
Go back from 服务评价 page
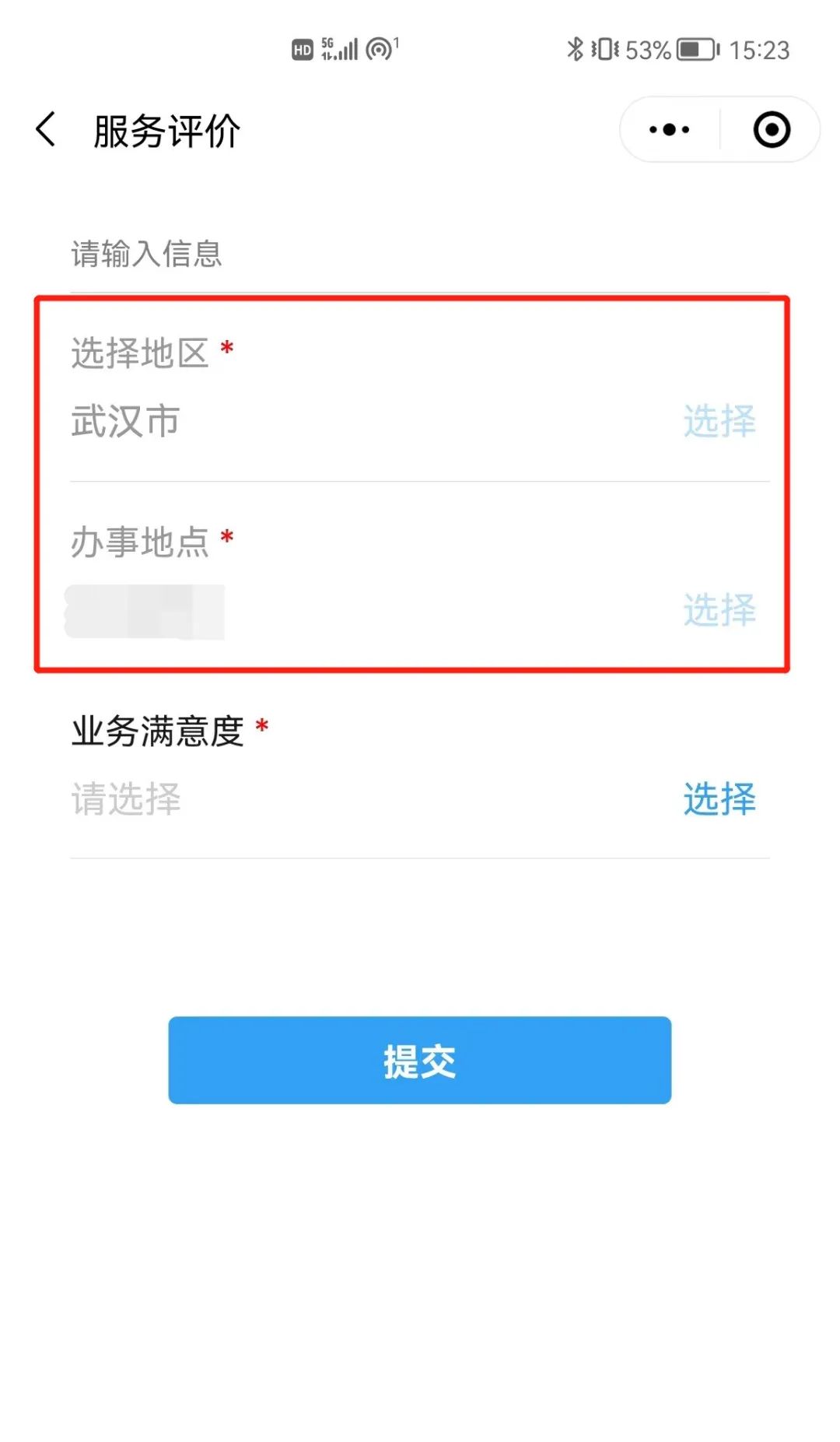47,129
